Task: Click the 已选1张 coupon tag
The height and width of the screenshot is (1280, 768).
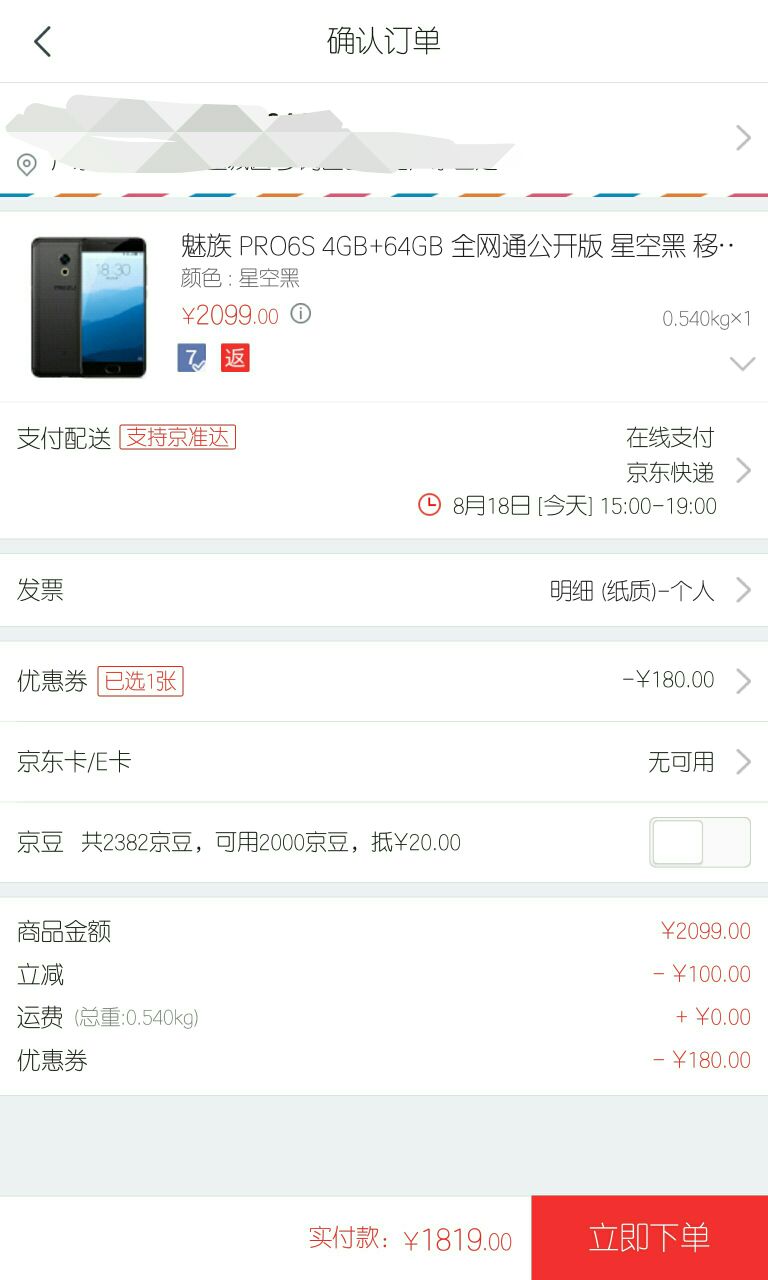Action: coord(140,680)
